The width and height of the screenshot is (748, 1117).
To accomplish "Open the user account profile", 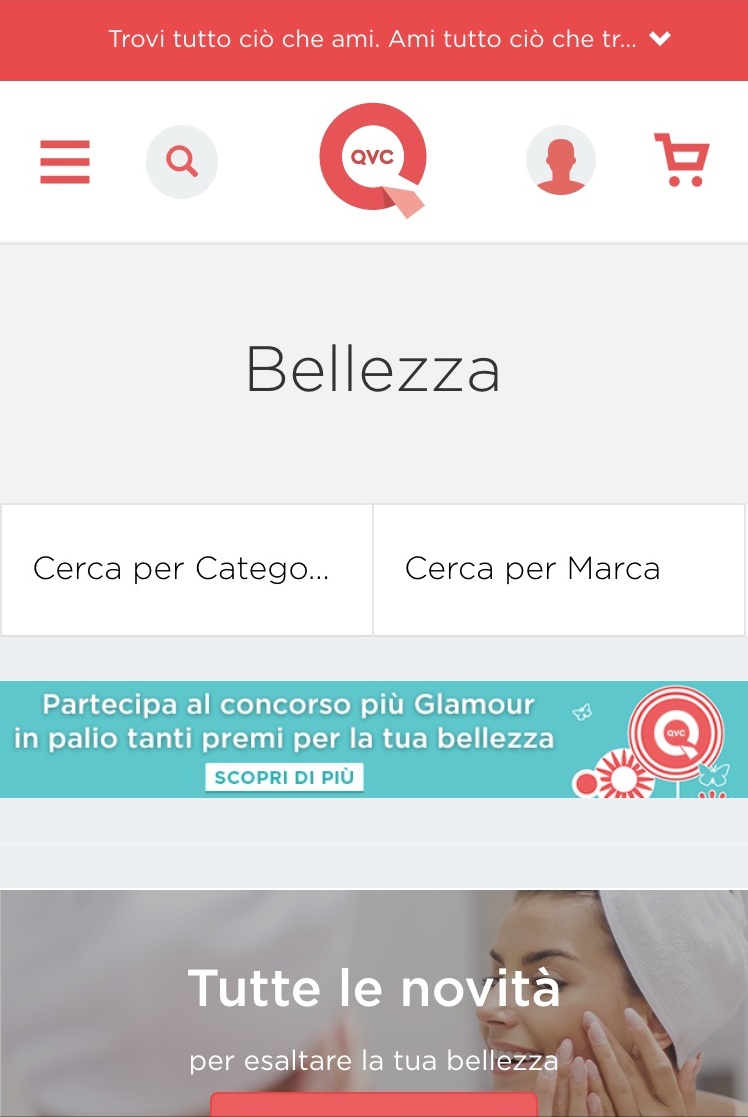I will (x=561, y=160).
